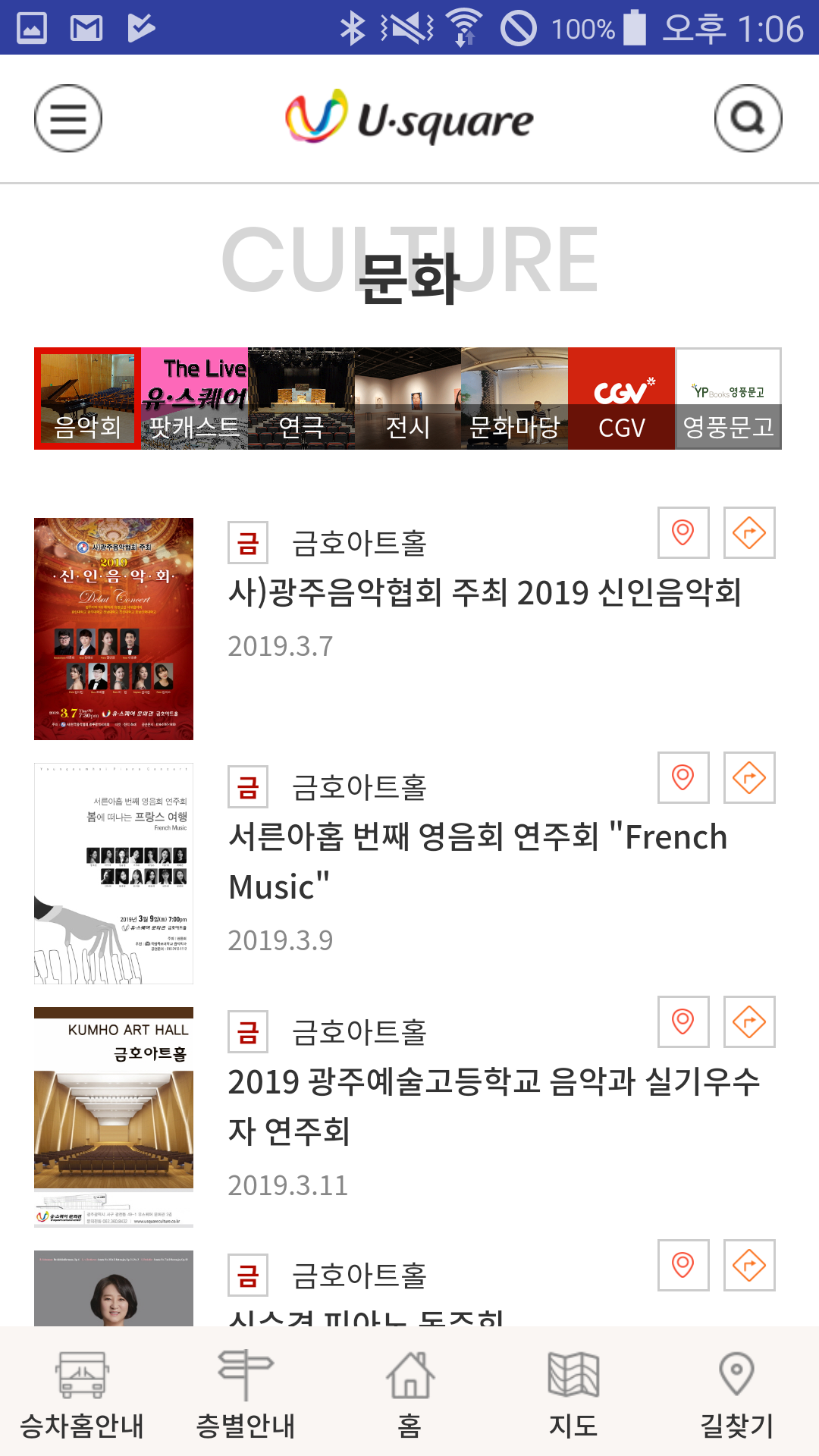The image size is (819, 1456).
Task: Open the search icon
Action: (x=748, y=118)
